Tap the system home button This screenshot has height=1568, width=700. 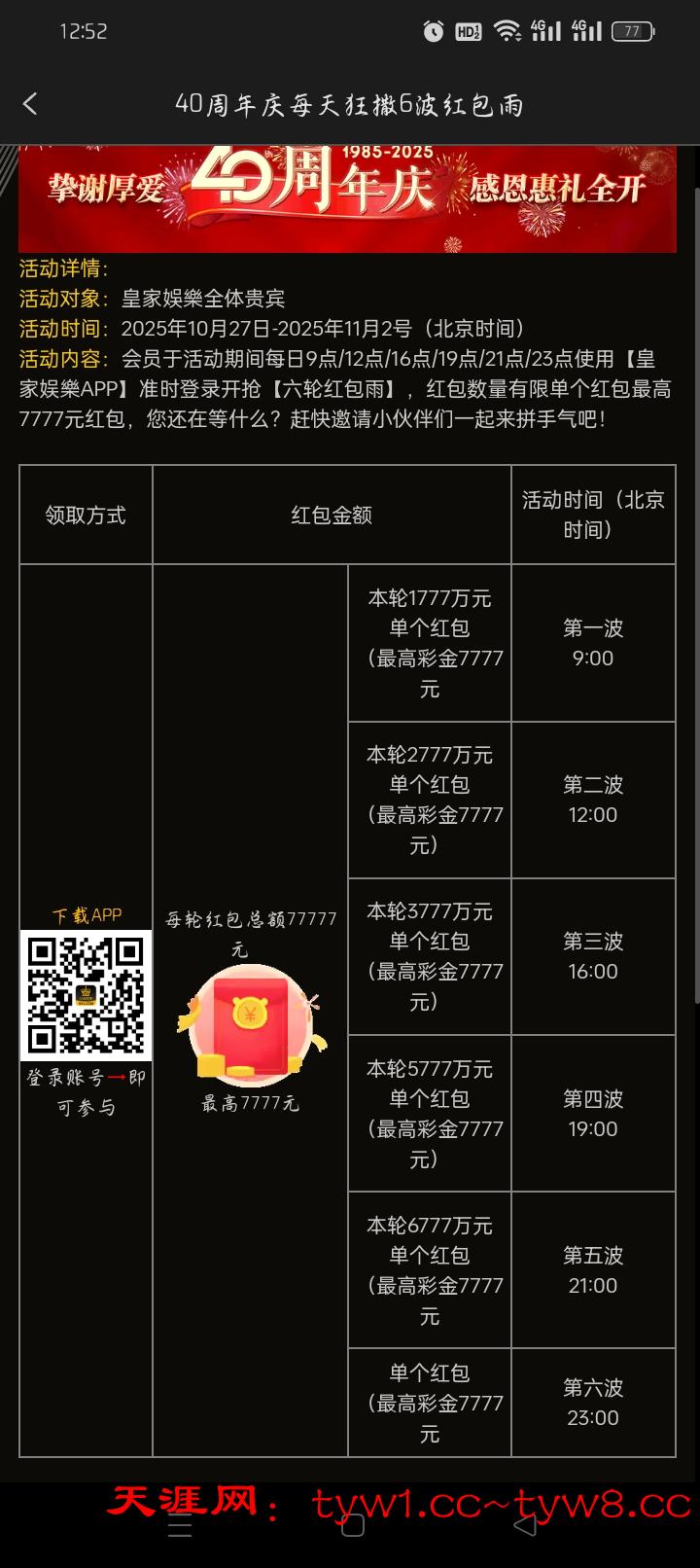352,1526
